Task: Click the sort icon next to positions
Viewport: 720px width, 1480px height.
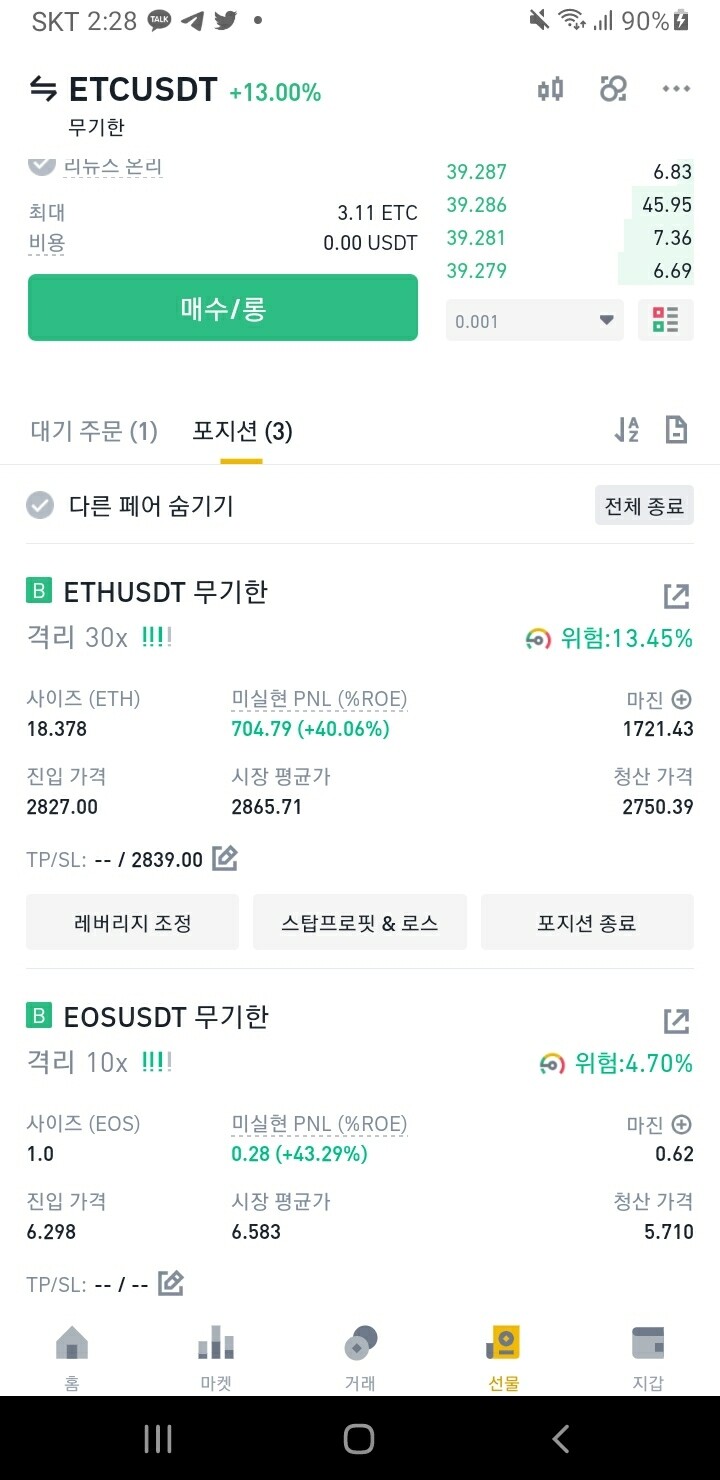Action: [626, 430]
